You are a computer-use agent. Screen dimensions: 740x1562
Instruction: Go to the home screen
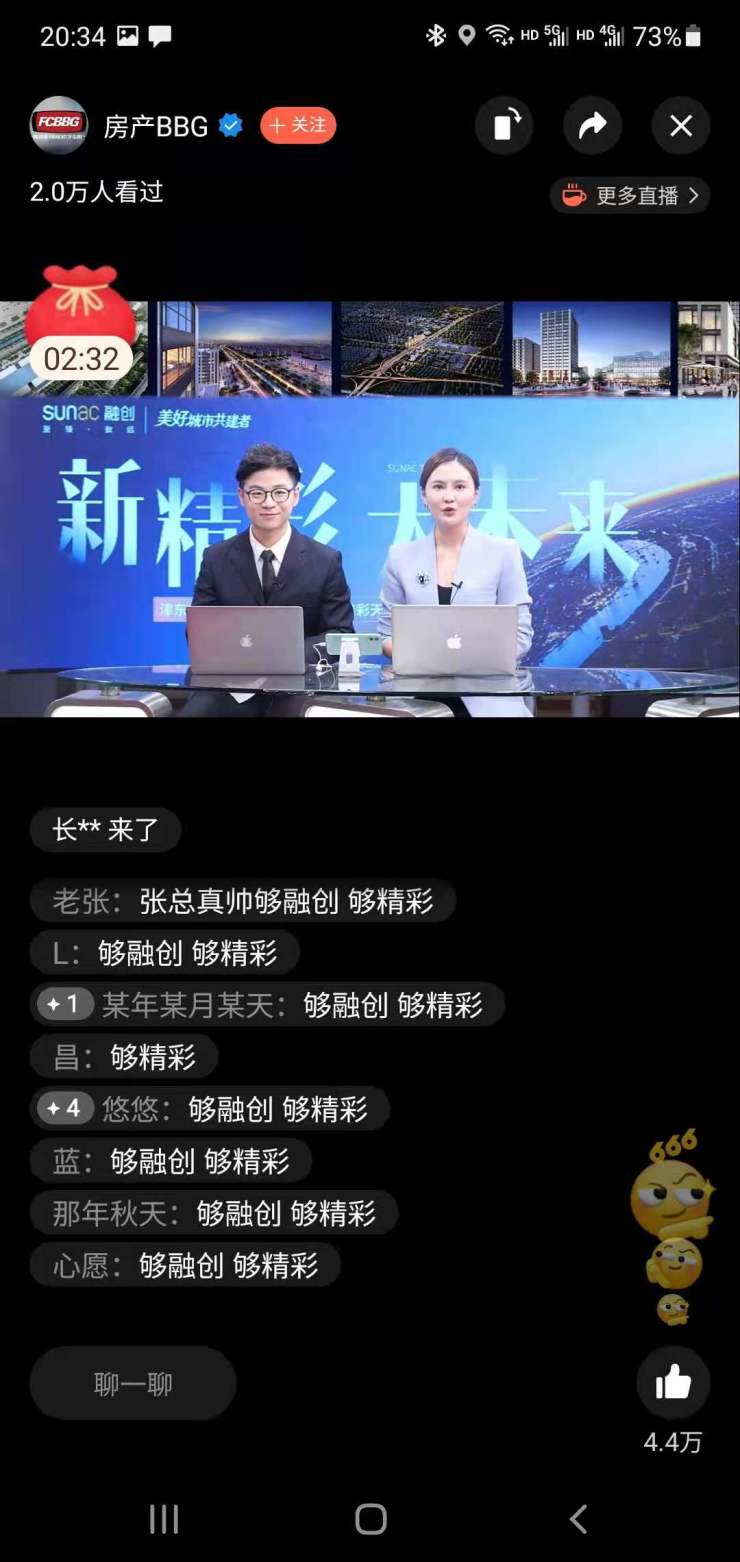tap(370, 1519)
